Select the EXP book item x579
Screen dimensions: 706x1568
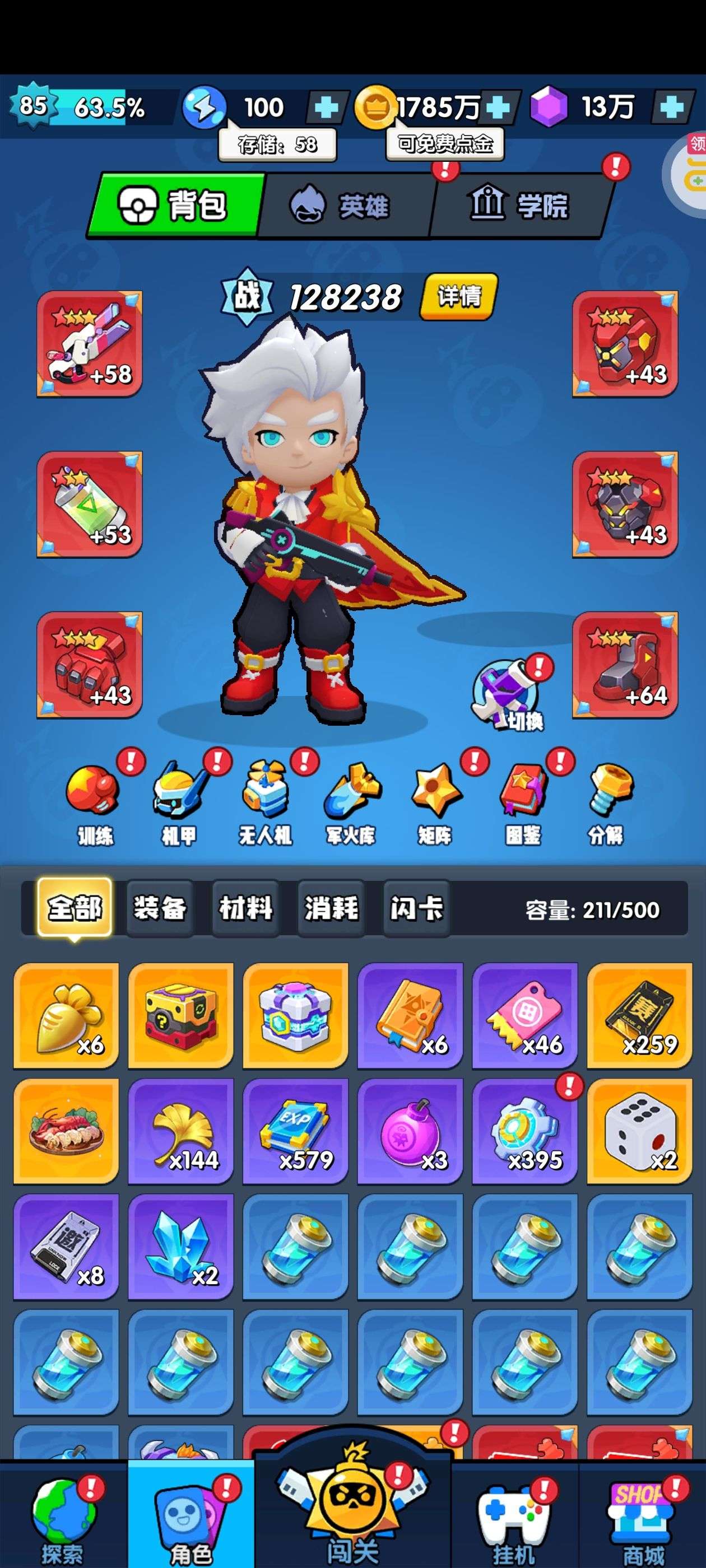[x=295, y=1131]
